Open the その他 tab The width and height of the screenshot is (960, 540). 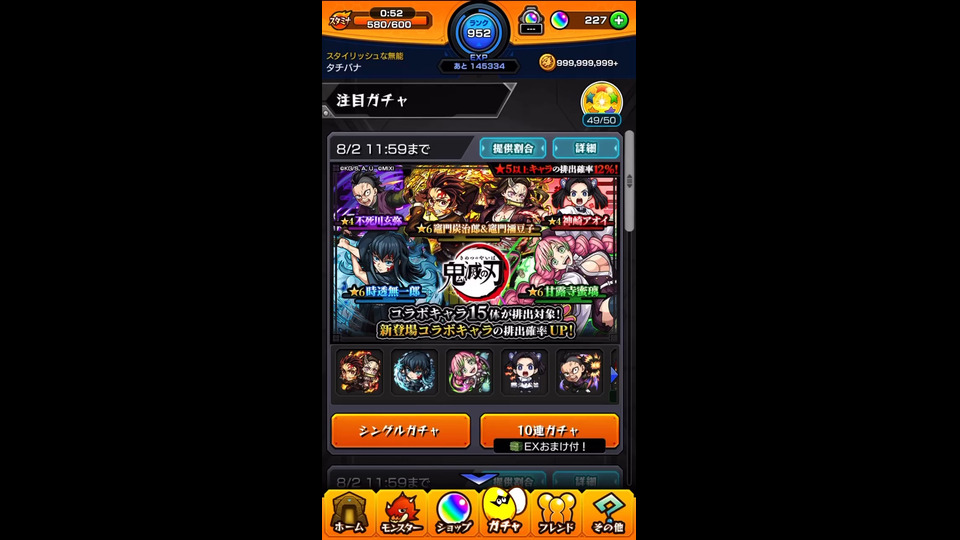[x=607, y=514]
